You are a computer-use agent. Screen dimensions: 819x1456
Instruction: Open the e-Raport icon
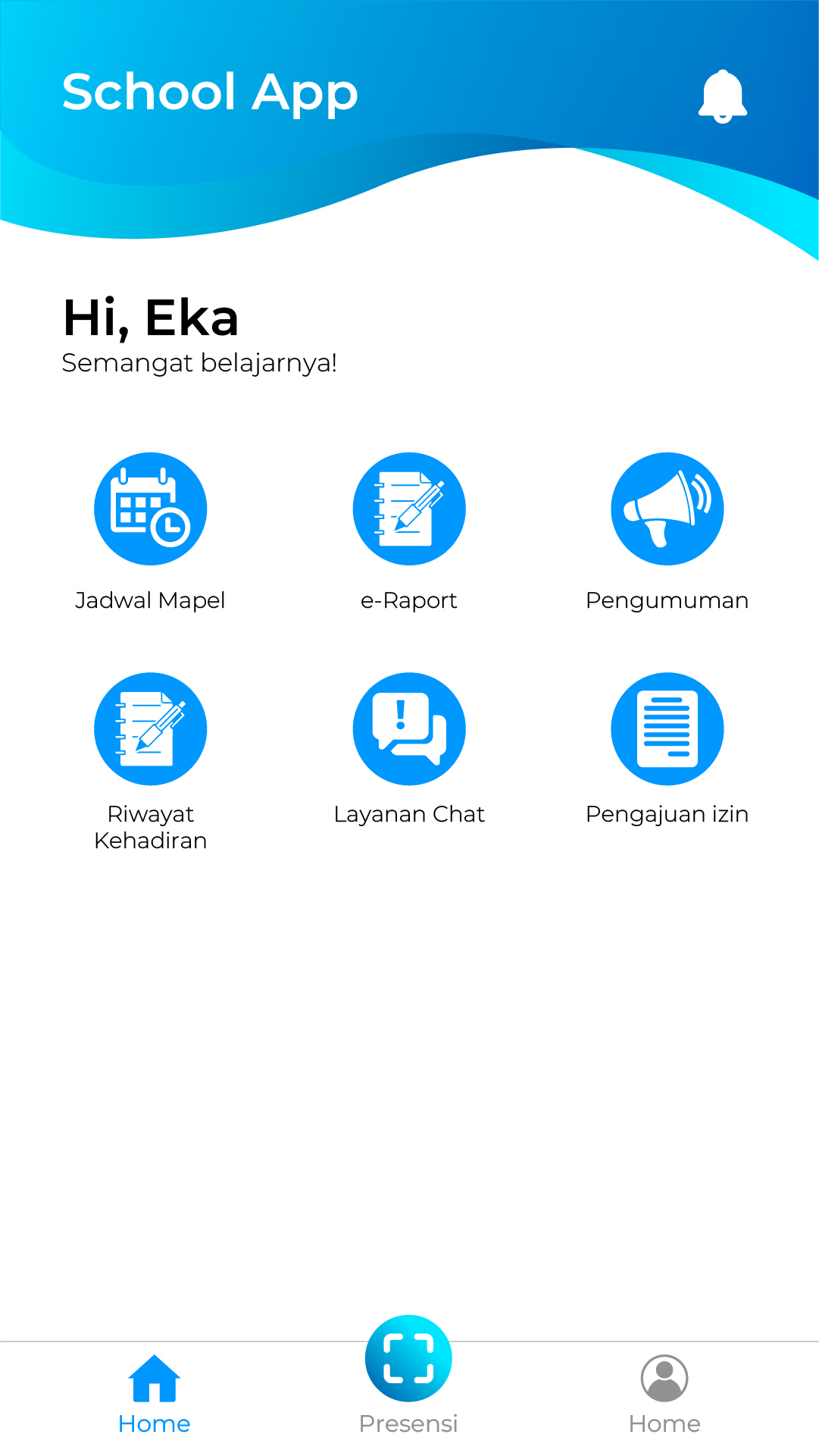pos(408,509)
